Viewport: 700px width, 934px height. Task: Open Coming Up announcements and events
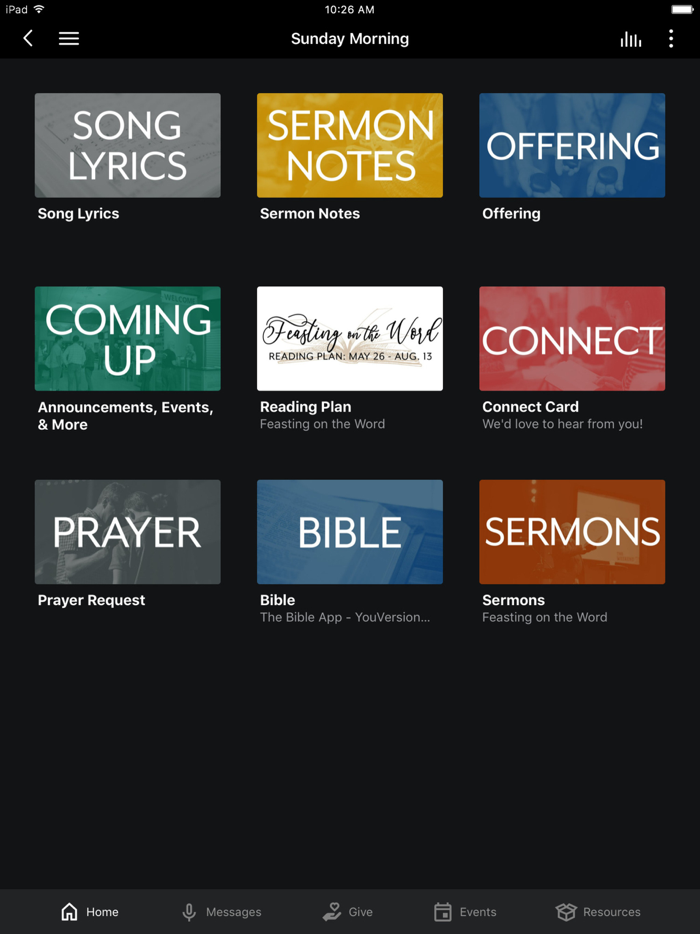[128, 339]
